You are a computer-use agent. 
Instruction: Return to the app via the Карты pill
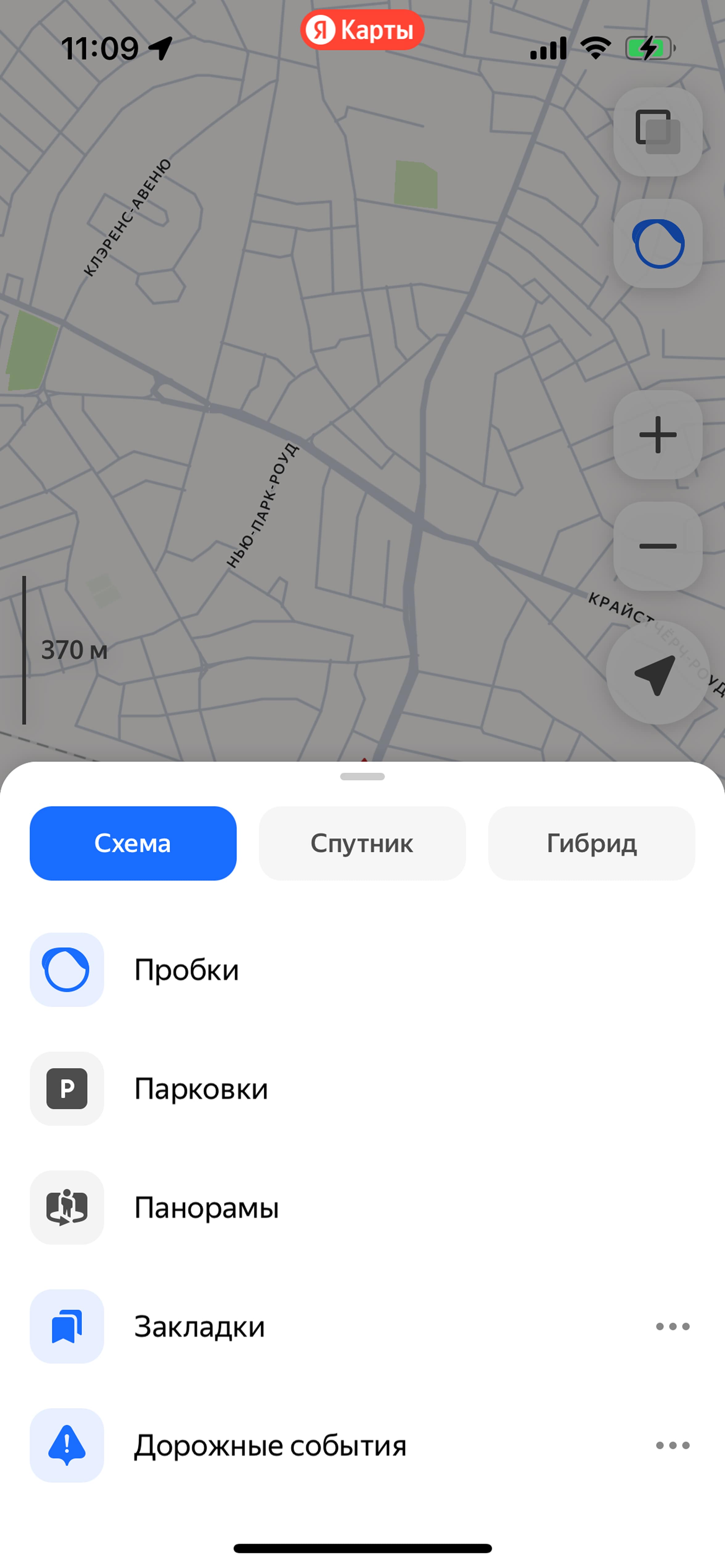[x=362, y=30]
